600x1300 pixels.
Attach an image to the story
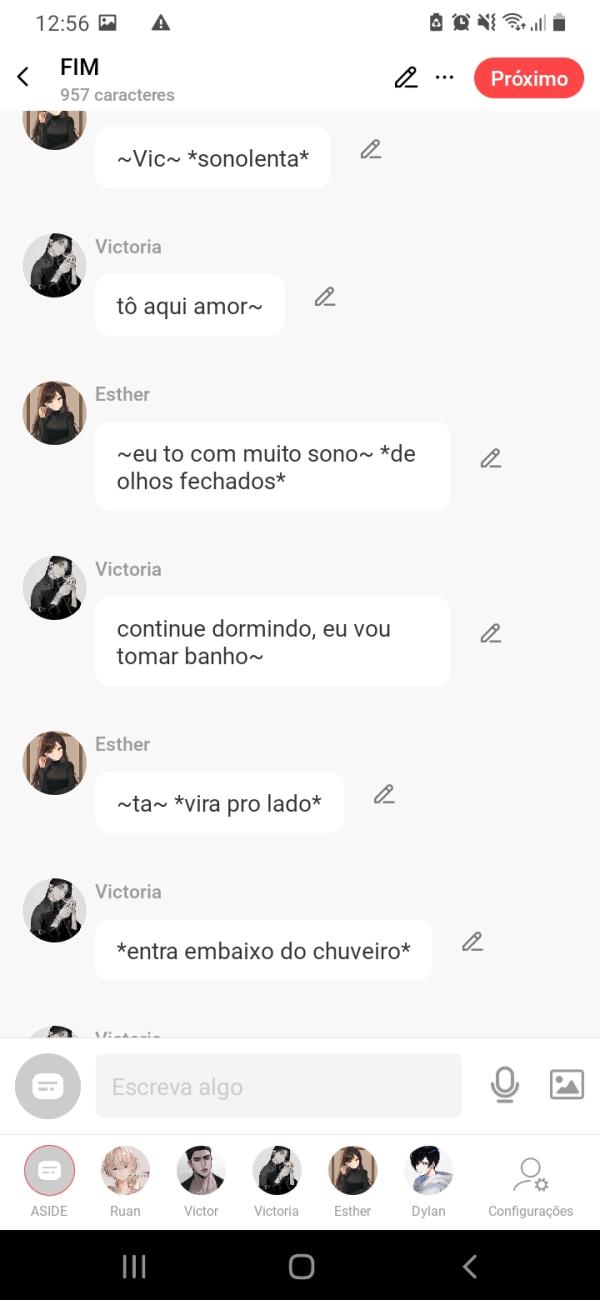tap(566, 1085)
